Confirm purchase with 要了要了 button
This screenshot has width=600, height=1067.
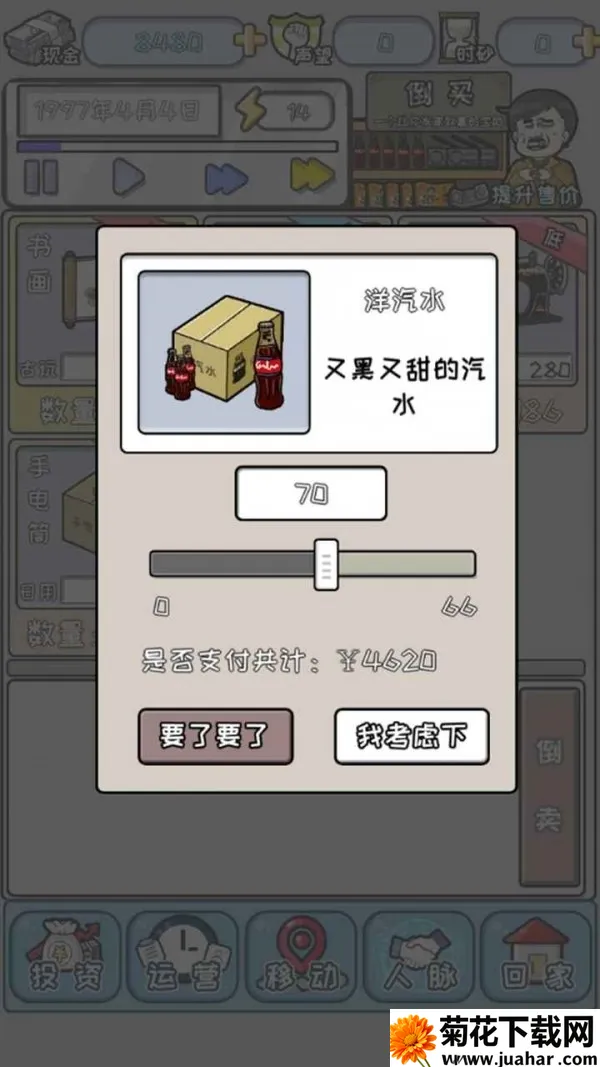(215, 736)
